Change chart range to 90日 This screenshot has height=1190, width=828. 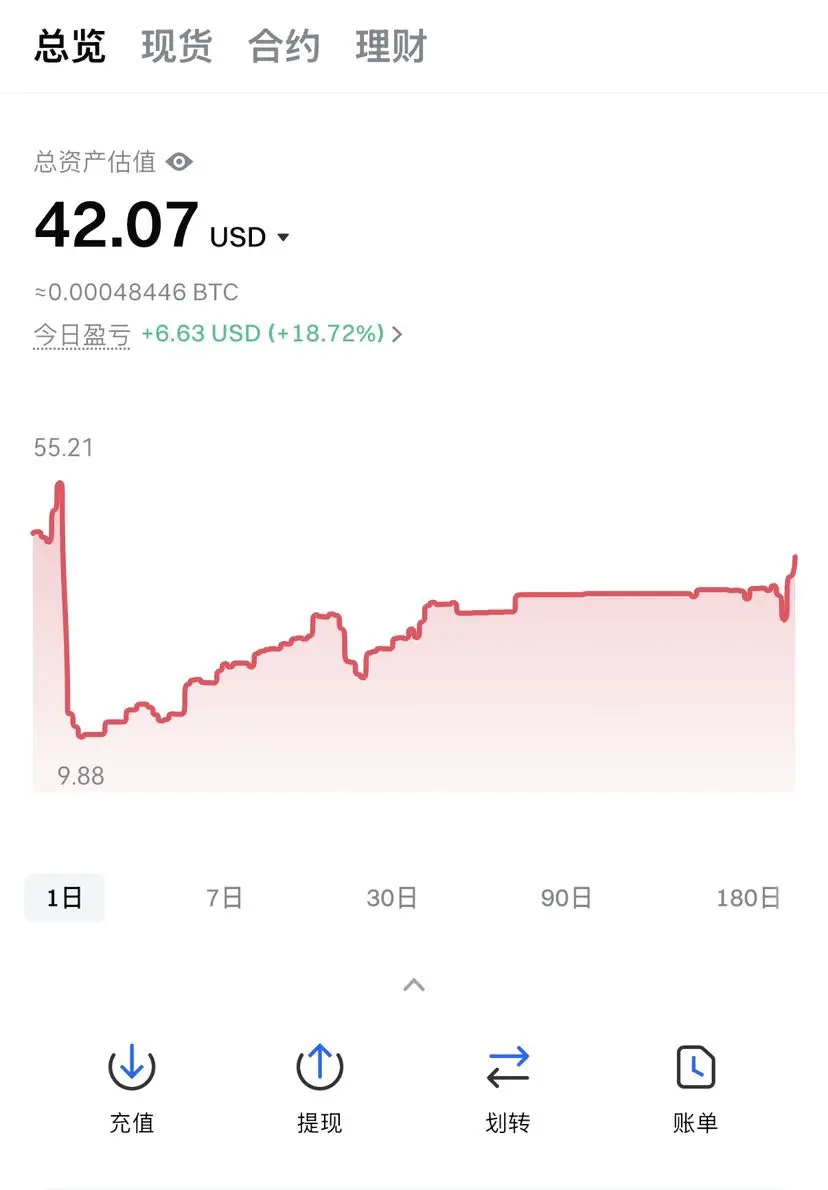pyautogui.click(x=566, y=898)
